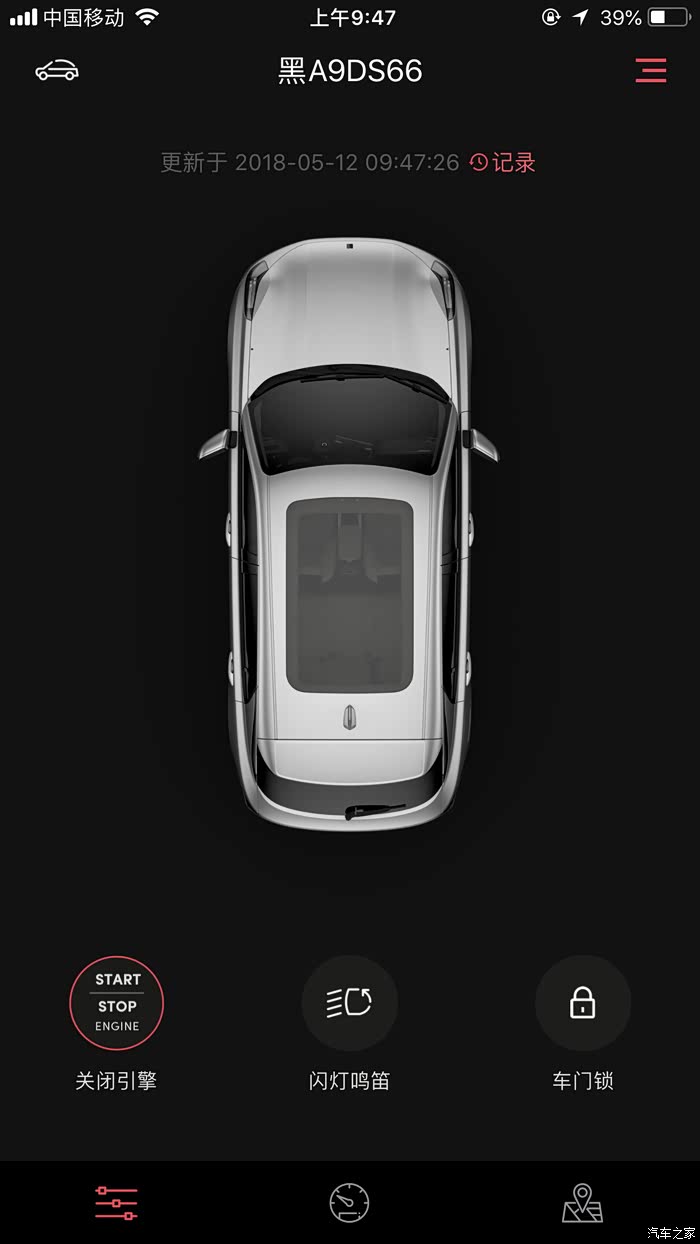The image size is (700, 1244).
Task: Activate 闪灯鸣笛 flash lights and horn
Action: (350, 1002)
